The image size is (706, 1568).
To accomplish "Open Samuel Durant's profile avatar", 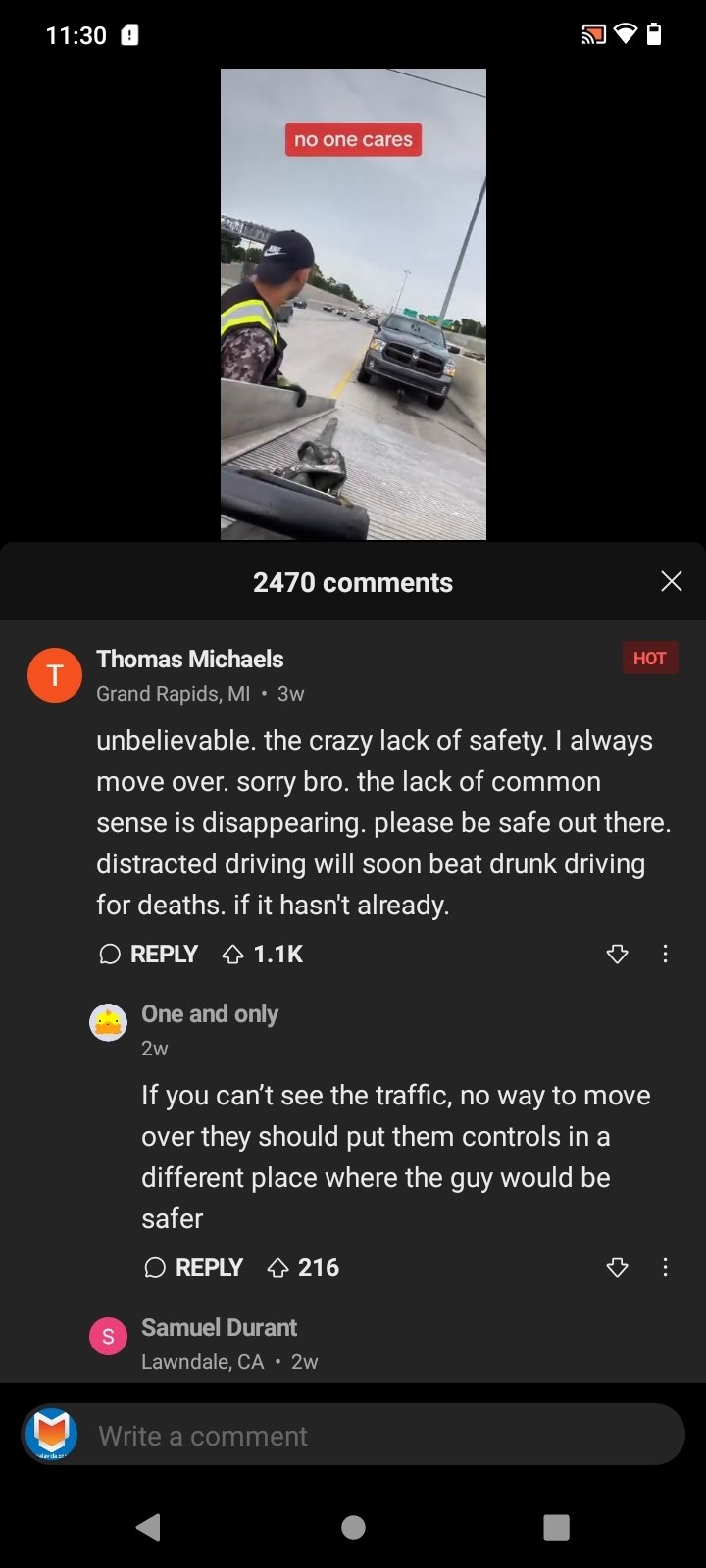I will pos(108,1336).
